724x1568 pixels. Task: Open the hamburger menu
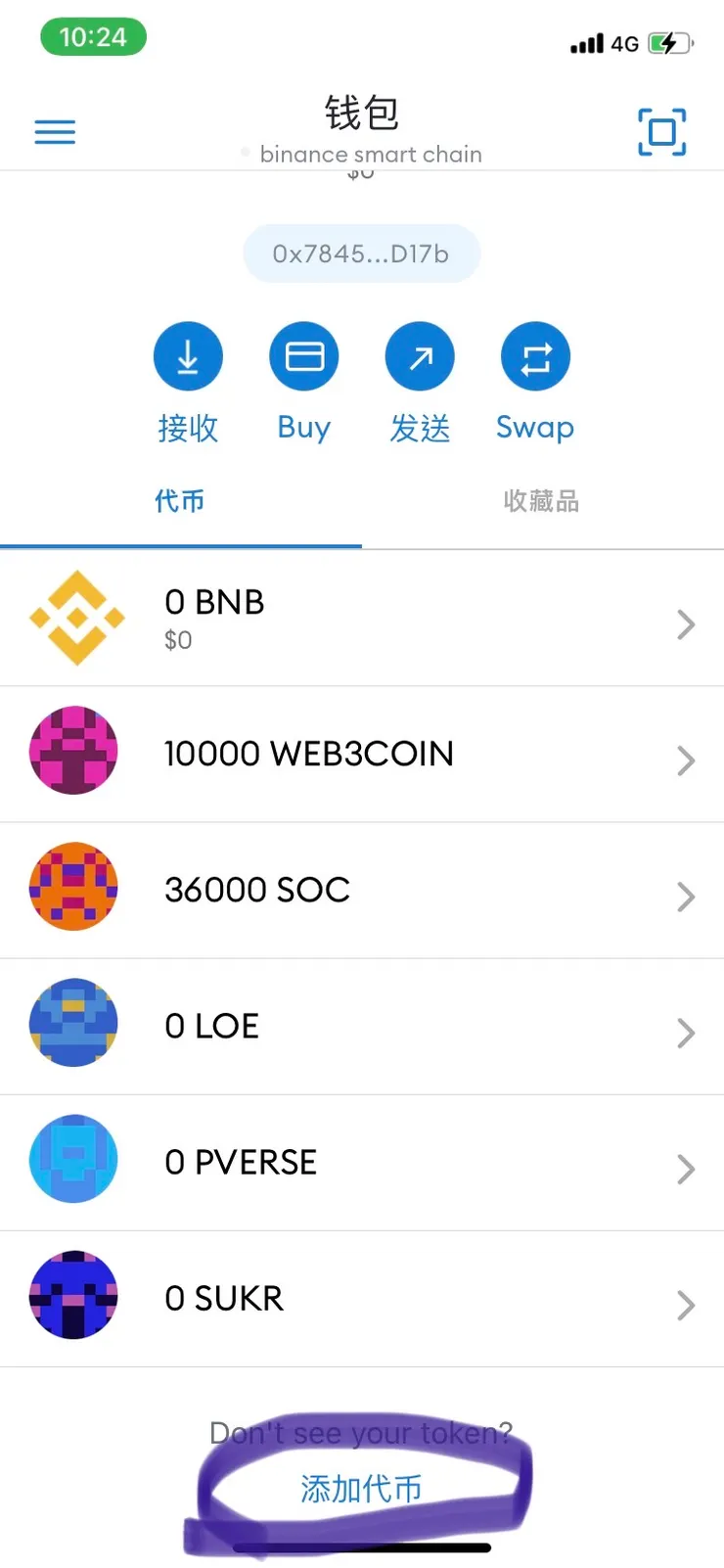(55, 131)
